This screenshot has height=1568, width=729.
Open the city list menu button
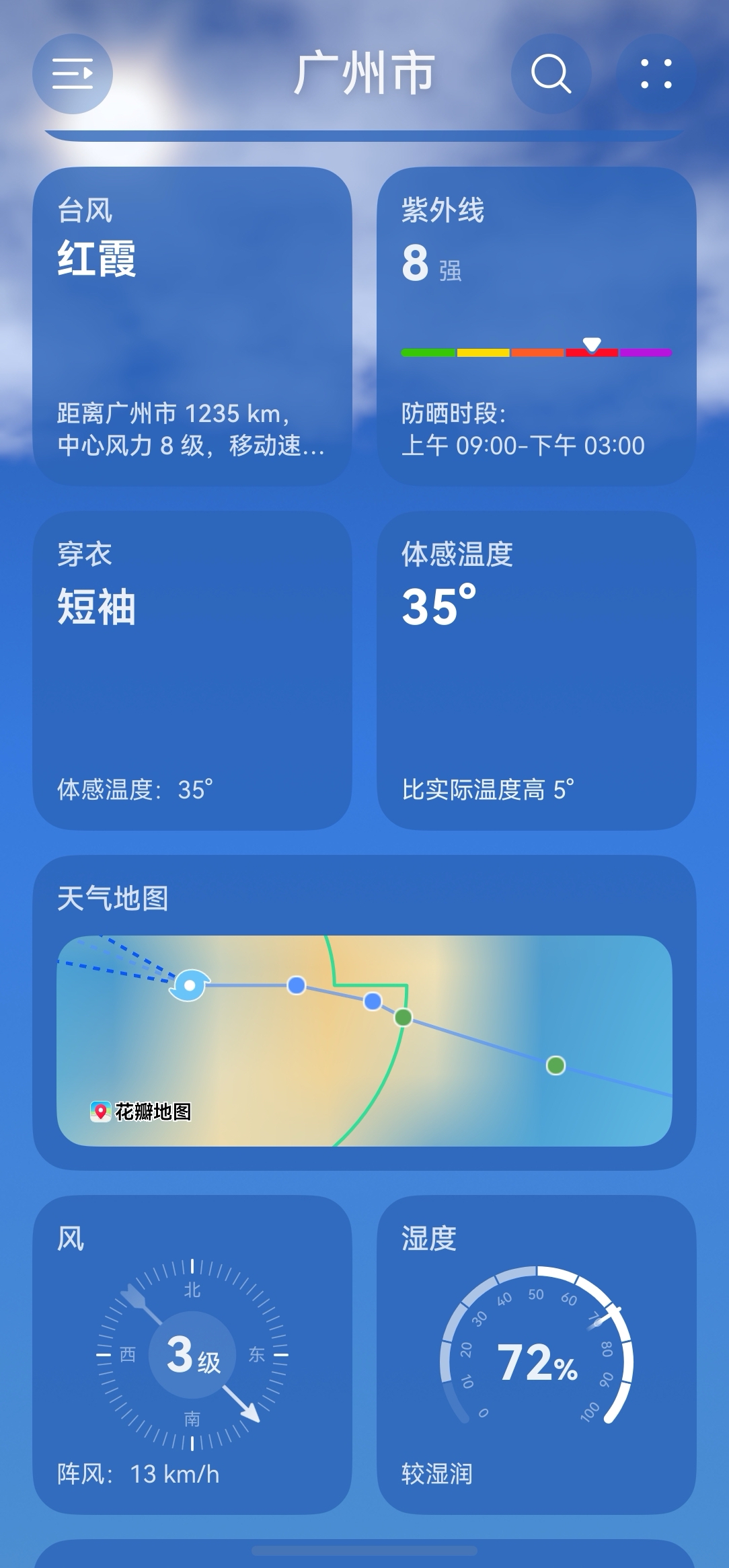point(73,74)
